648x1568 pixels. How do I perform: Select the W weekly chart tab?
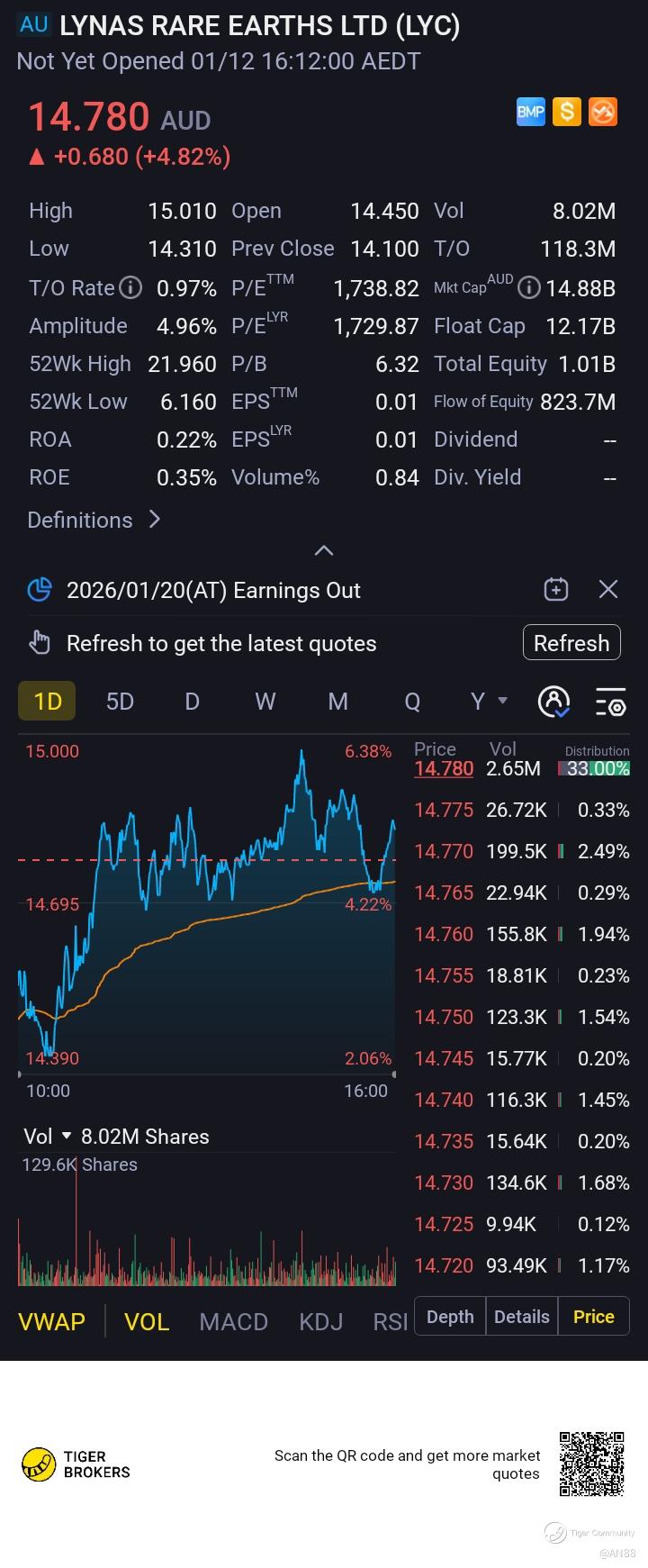(265, 701)
